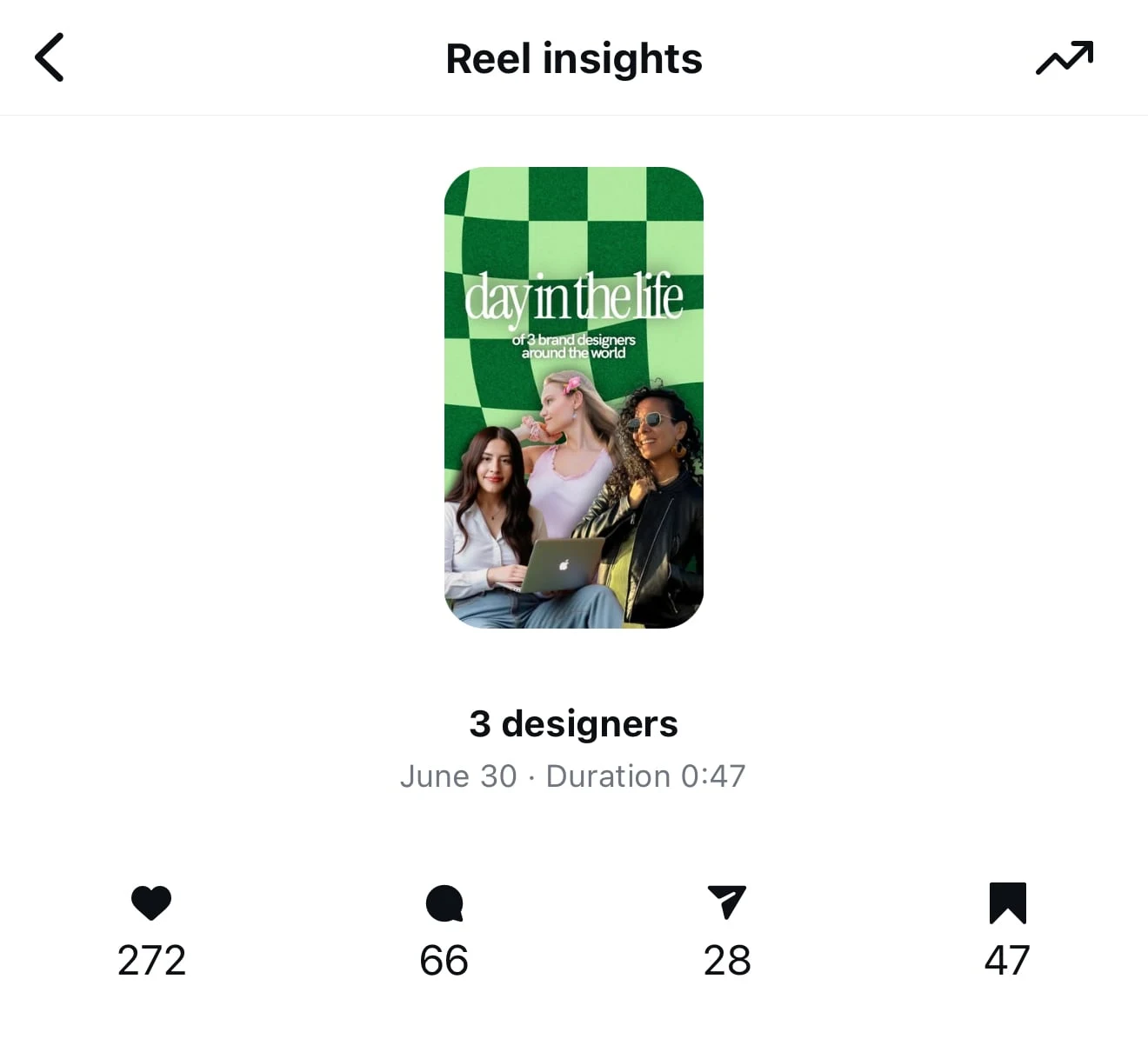Open the trending arrow insights icon
Screen dimensions: 1148x1052
coord(1064,57)
